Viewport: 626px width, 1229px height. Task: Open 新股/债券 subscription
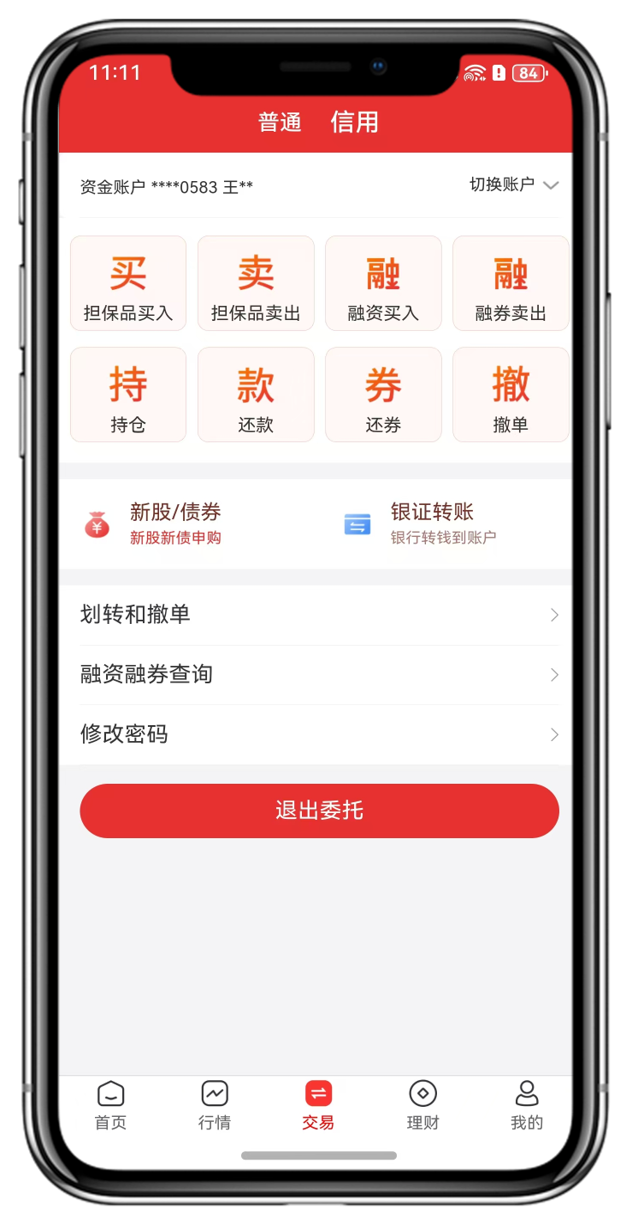tap(175, 524)
